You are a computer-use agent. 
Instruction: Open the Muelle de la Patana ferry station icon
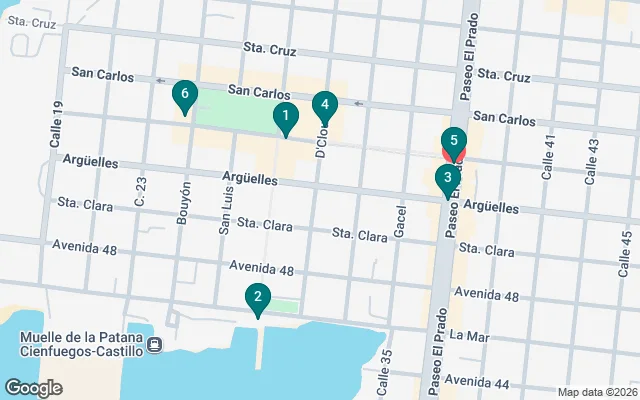(155, 346)
